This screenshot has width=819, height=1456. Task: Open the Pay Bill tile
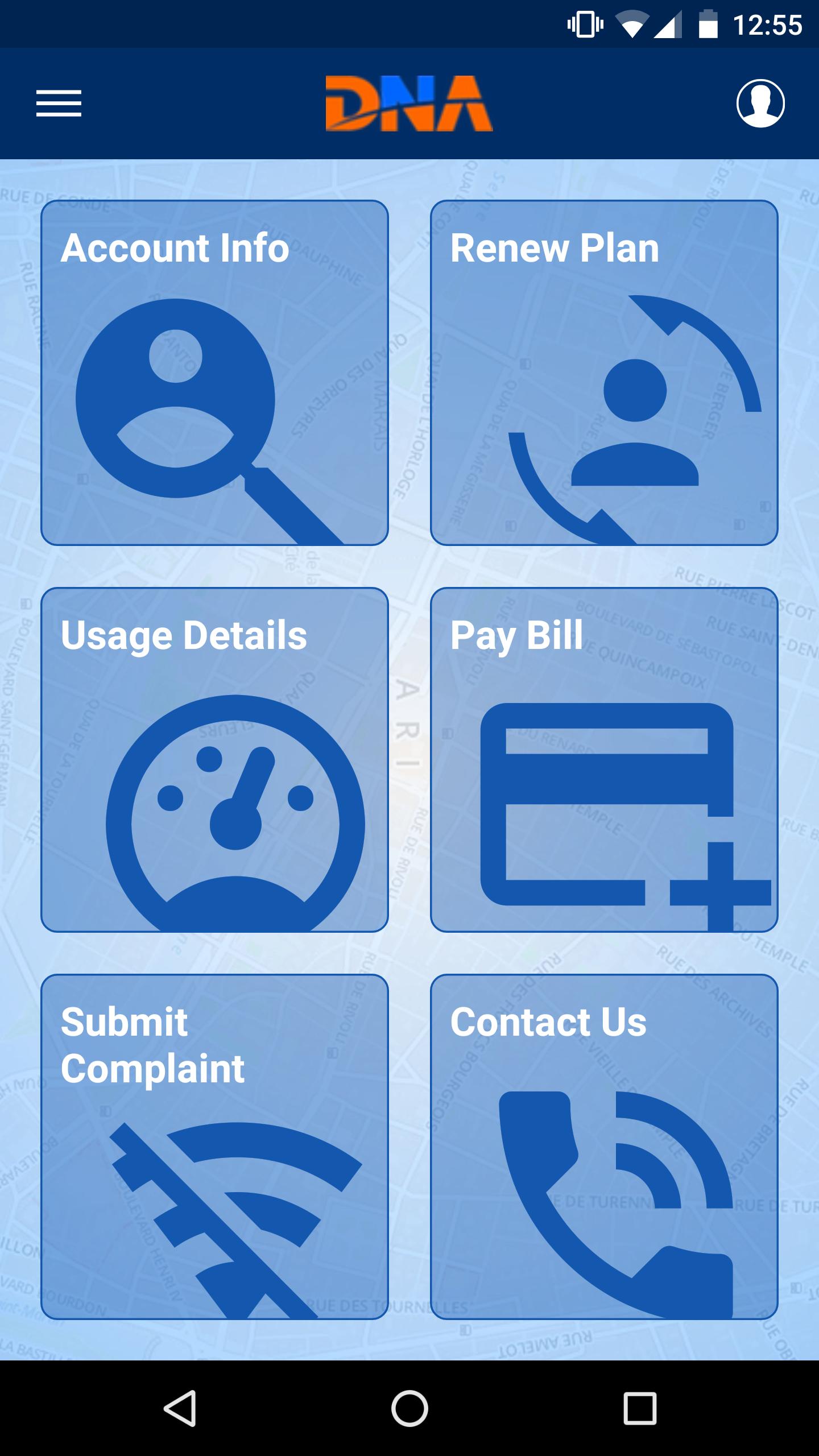coord(604,760)
